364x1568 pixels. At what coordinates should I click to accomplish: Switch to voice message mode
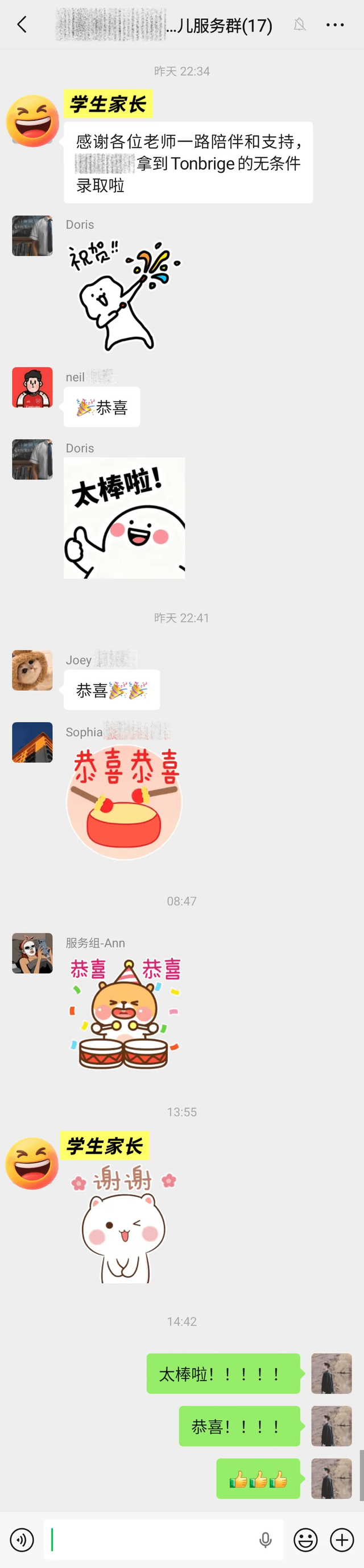click(x=22, y=1540)
